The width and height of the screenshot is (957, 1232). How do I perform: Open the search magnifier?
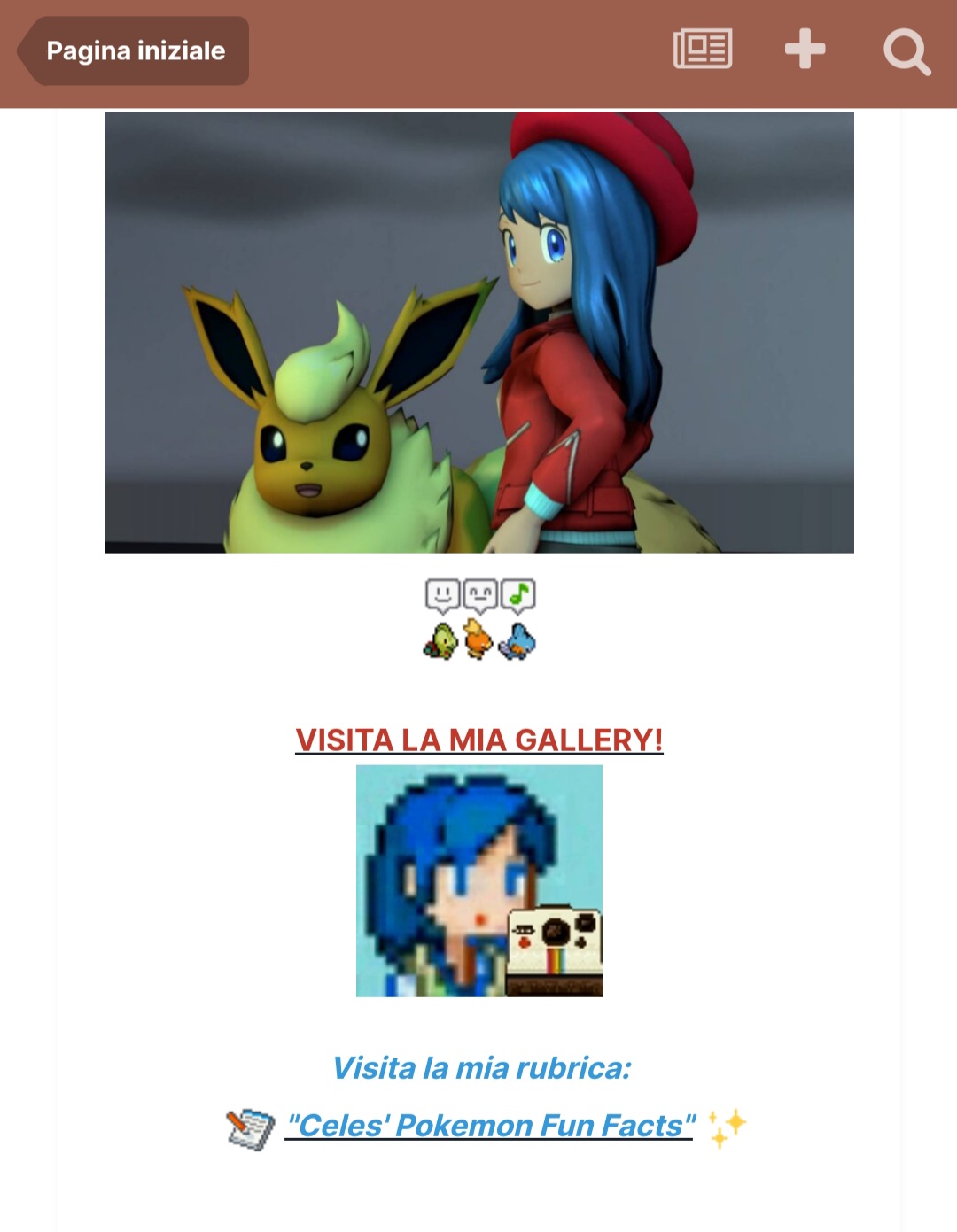point(906,51)
